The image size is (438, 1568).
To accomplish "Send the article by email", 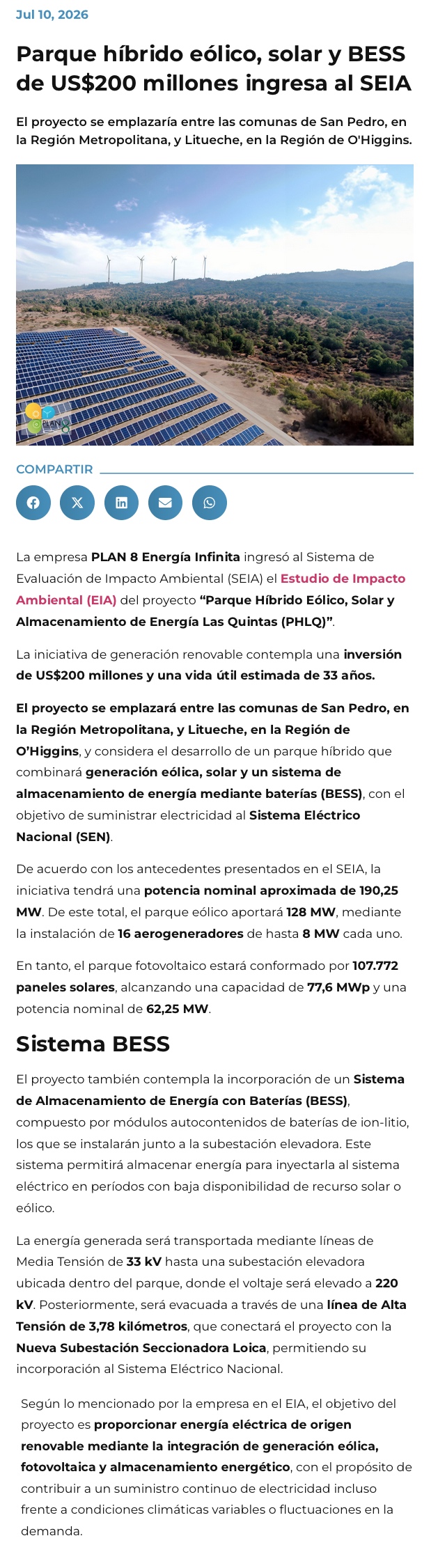I will (165, 503).
